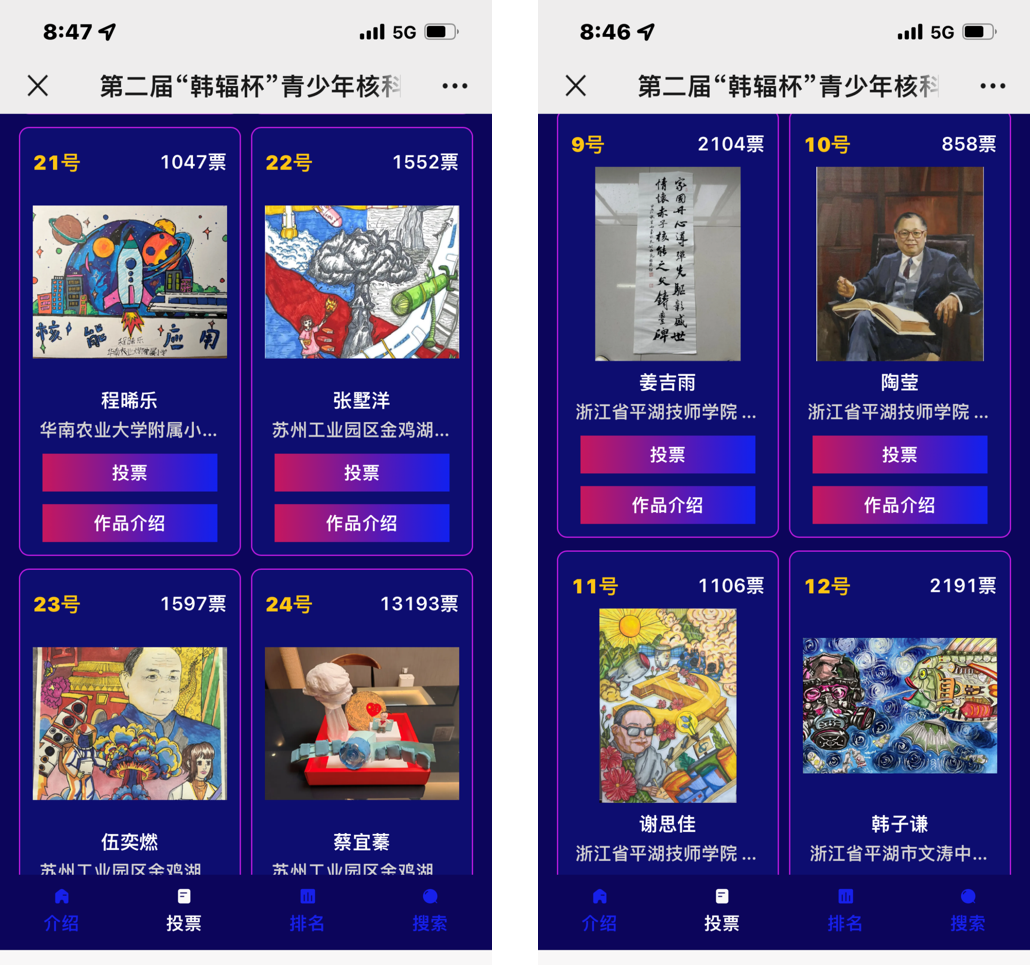The width and height of the screenshot is (1033, 965).
Task: Open 作品介绍 for 张墅洋's entry
Action: click(361, 523)
